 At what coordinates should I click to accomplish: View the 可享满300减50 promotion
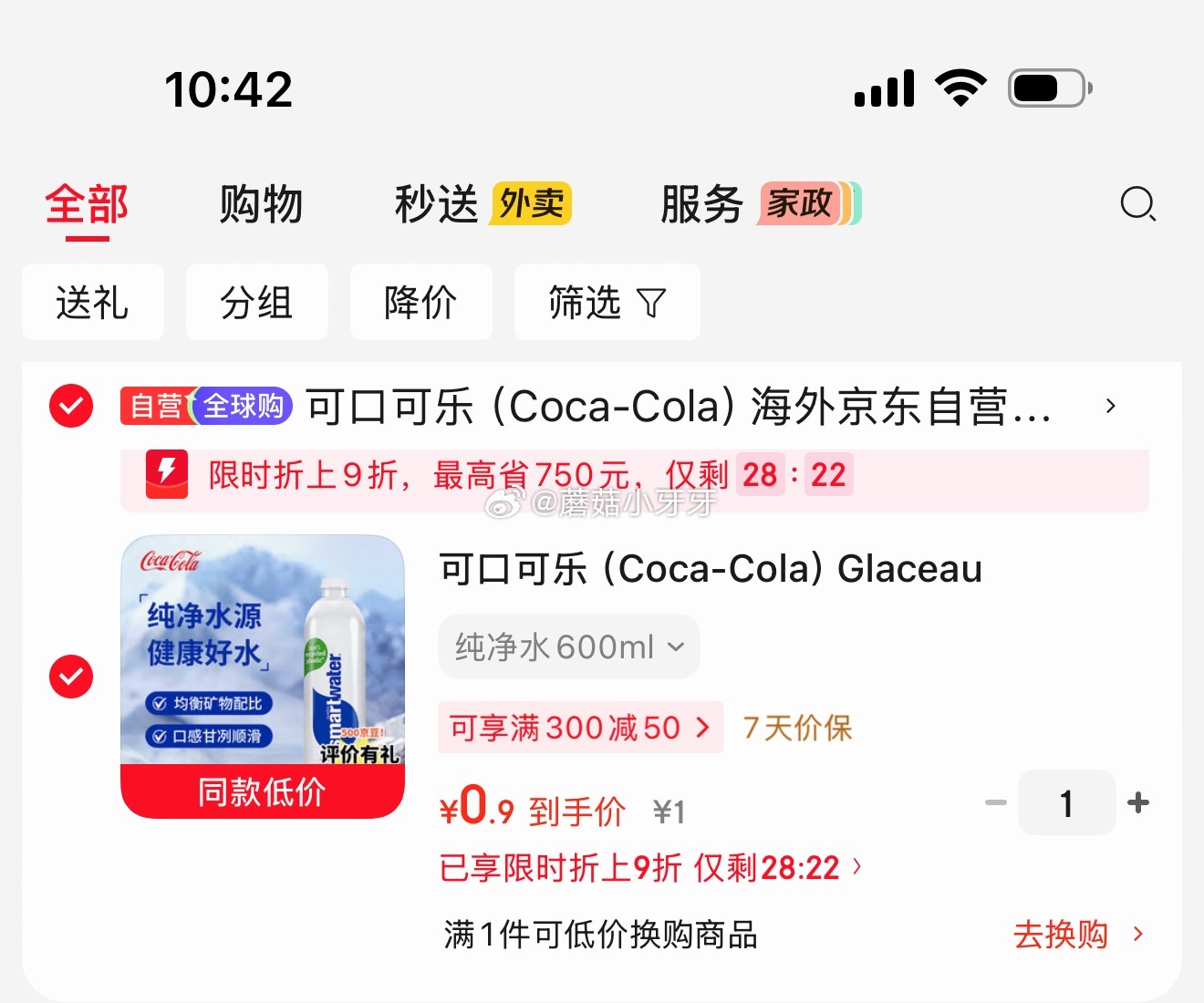tap(580, 728)
